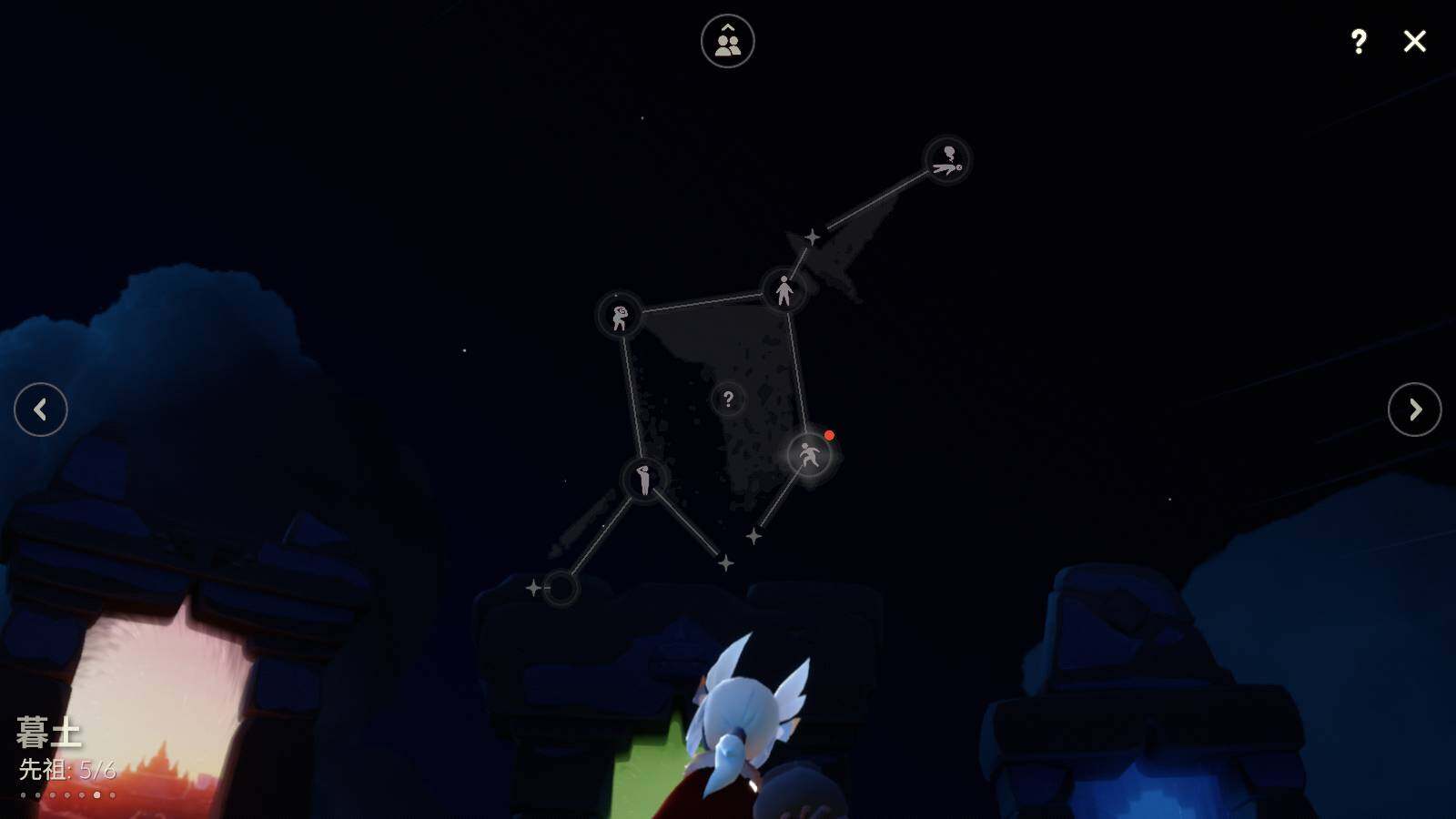Select the undiscovered spirit question mark node
The width and height of the screenshot is (1456, 819).
coord(728,399)
